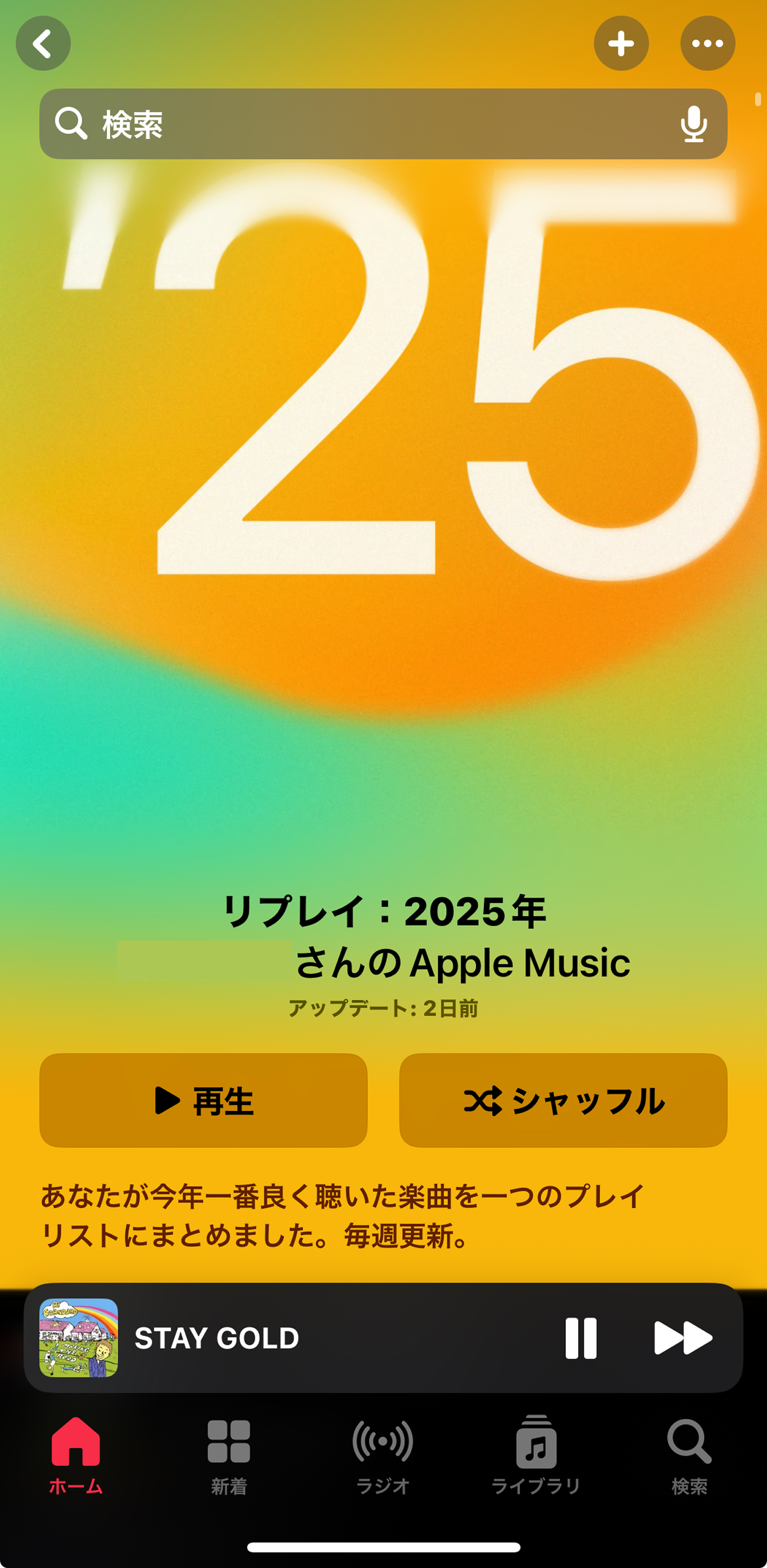Open voice search with the microphone icon
The height and width of the screenshot is (1568, 767).
(x=695, y=124)
